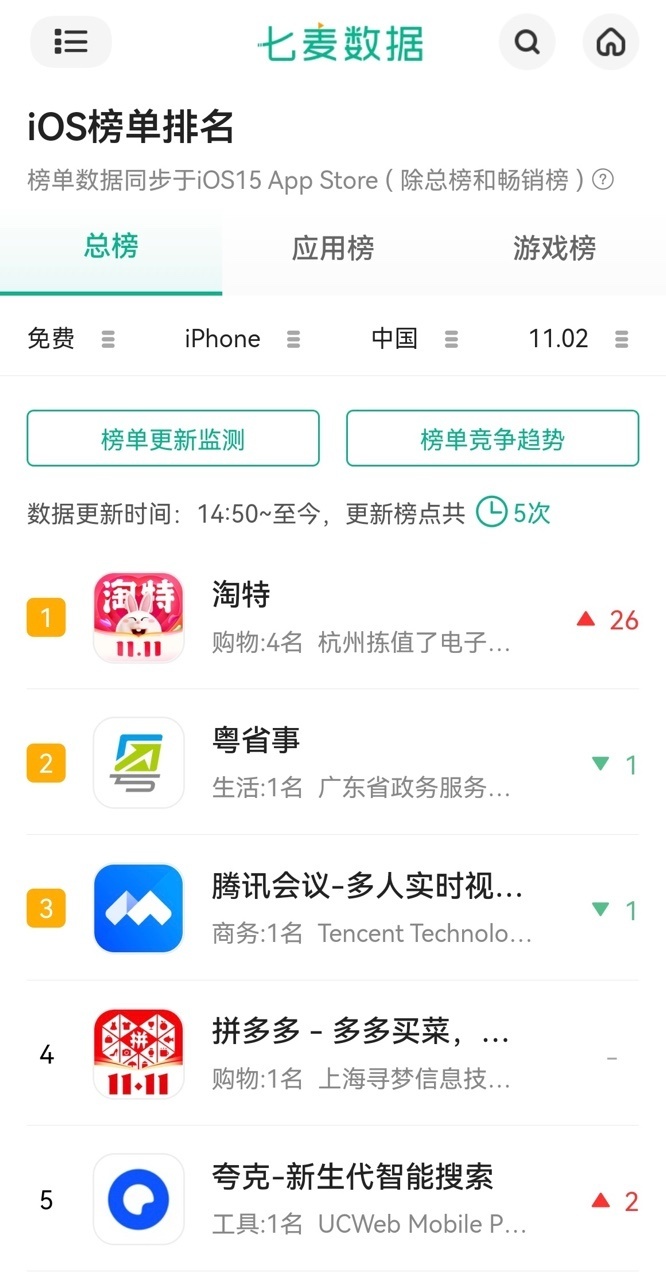This screenshot has width=666, height=1280.
Task: Go to the home page icon
Action: 610,42
